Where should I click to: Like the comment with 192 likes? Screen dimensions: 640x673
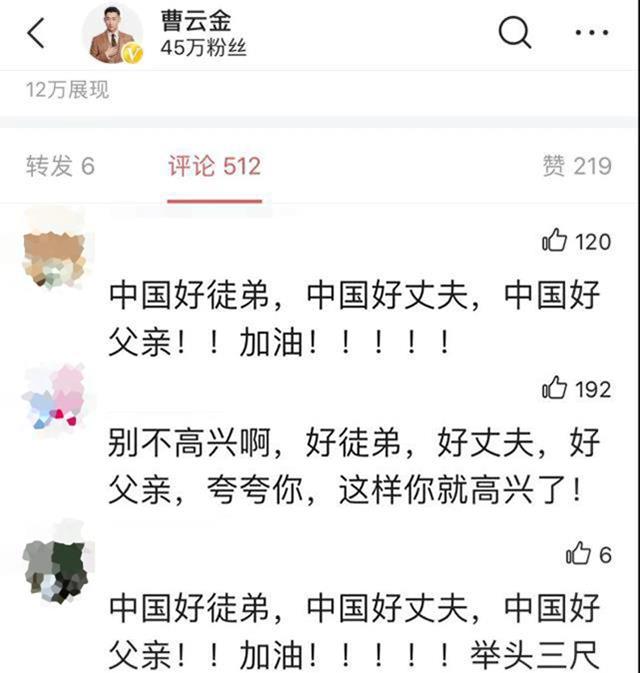pos(554,389)
